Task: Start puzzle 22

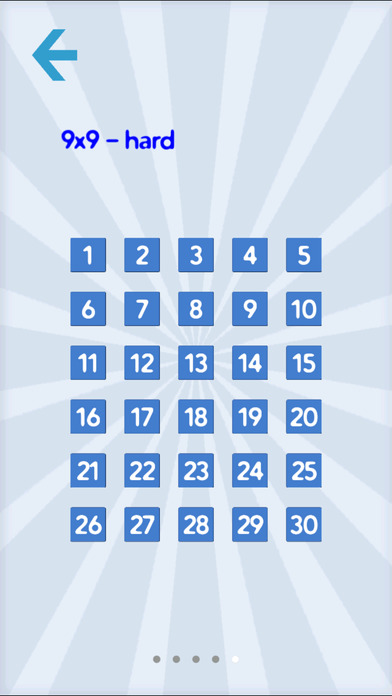Action: coord(142,471)
